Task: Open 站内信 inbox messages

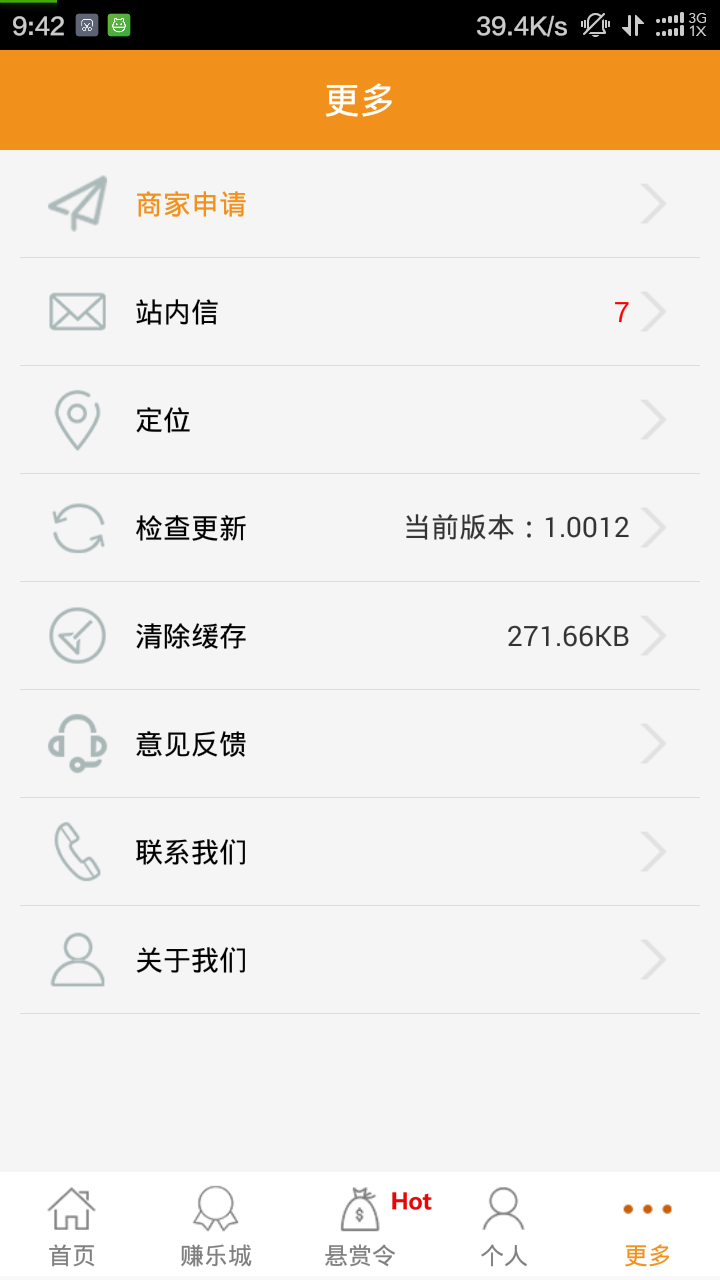Action: pyautogui.click(x=360, y=313)
